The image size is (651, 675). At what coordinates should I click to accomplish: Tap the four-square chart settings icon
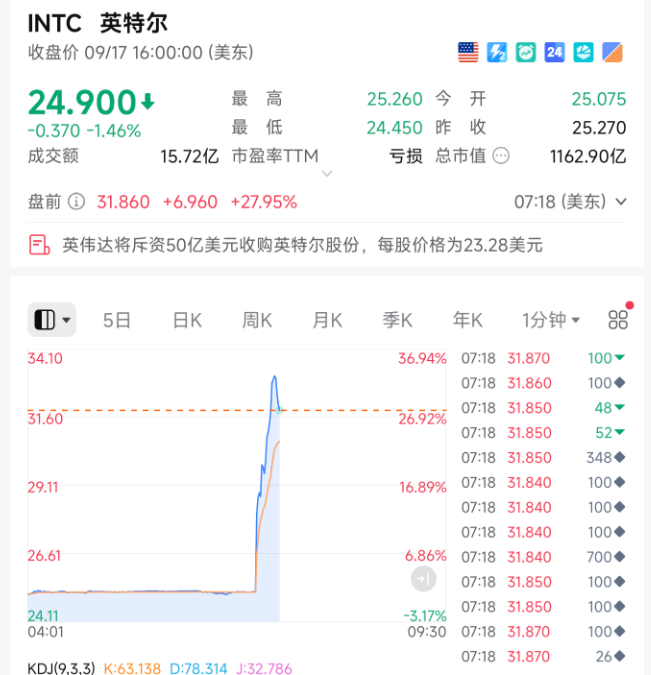[x=618, y=320]
